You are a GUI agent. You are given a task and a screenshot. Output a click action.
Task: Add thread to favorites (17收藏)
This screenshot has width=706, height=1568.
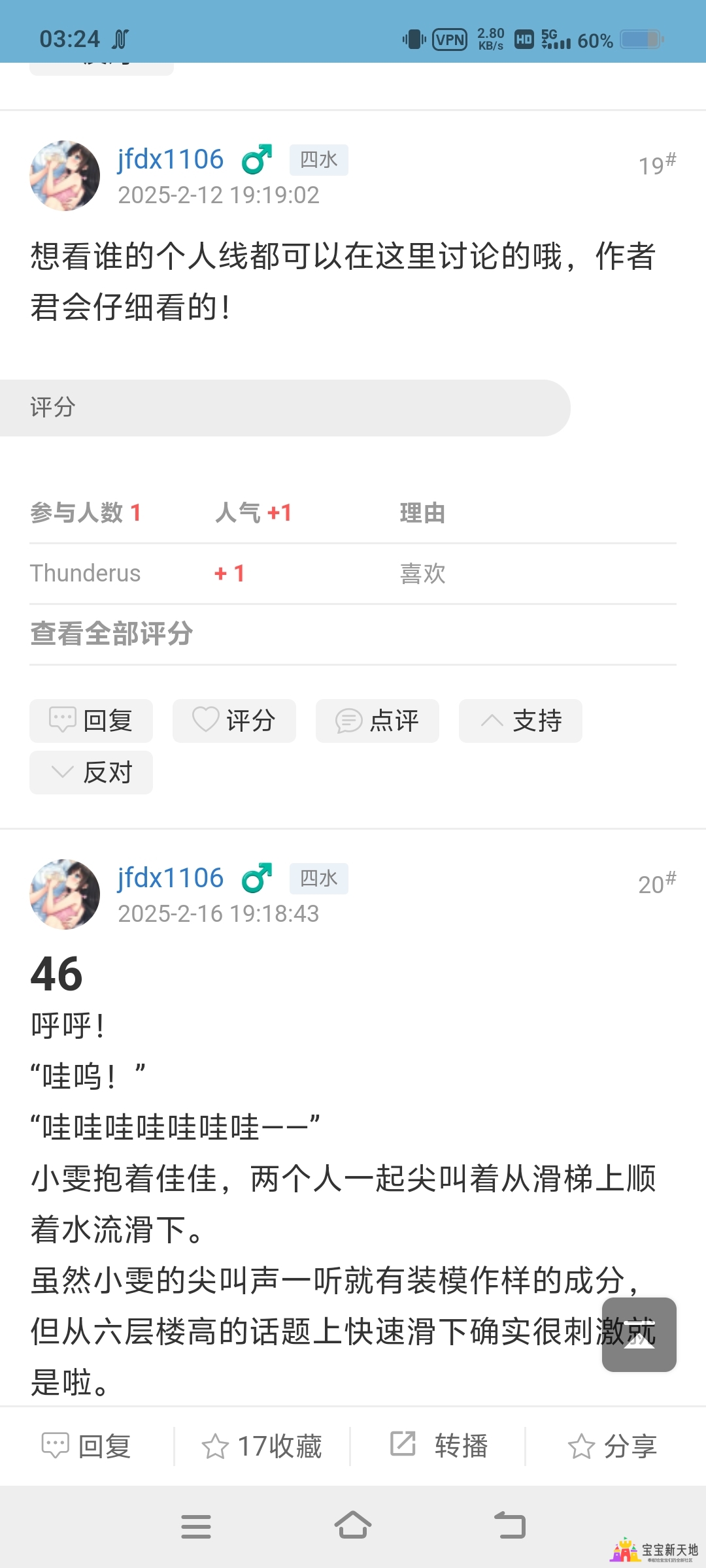[x=262, y=1446]
